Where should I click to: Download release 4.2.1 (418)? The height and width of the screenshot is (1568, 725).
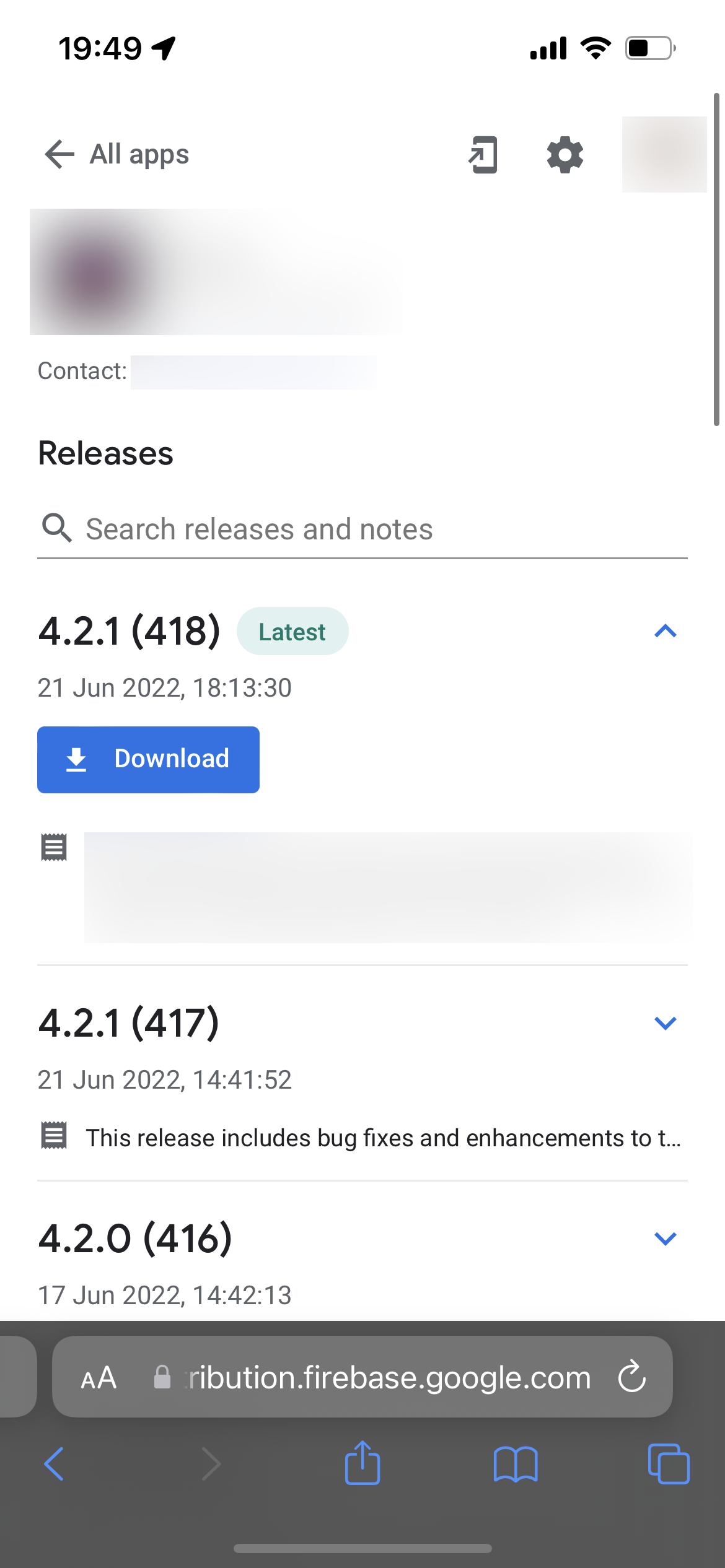point(148,759)
